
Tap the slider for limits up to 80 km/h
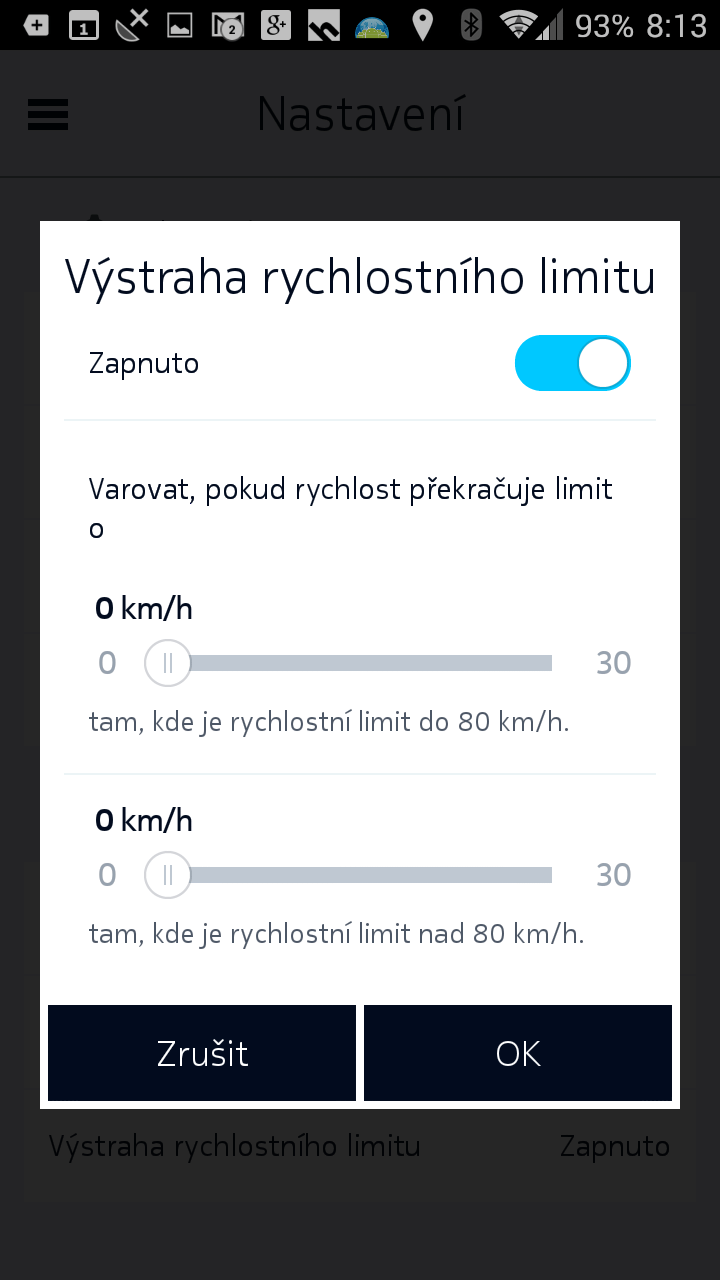(x=348, y=663)
